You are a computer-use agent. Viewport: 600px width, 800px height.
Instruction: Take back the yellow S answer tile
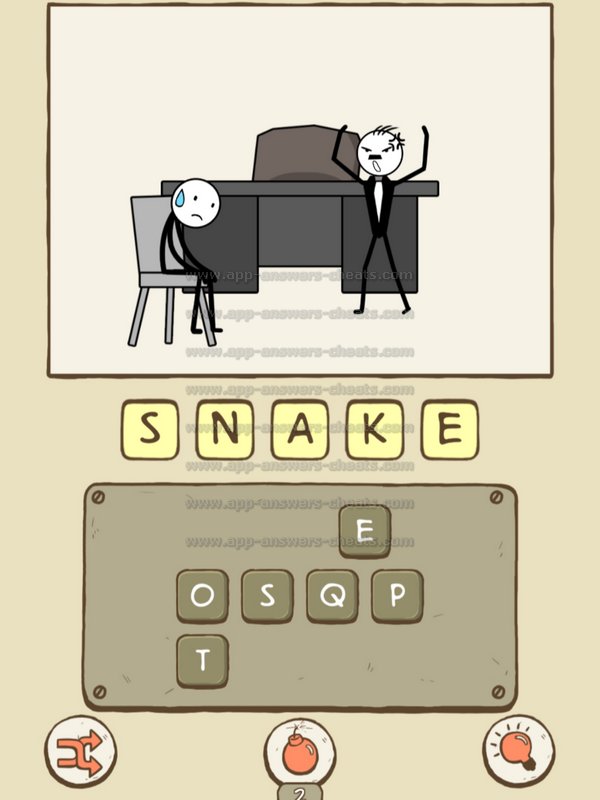[149, 430]
